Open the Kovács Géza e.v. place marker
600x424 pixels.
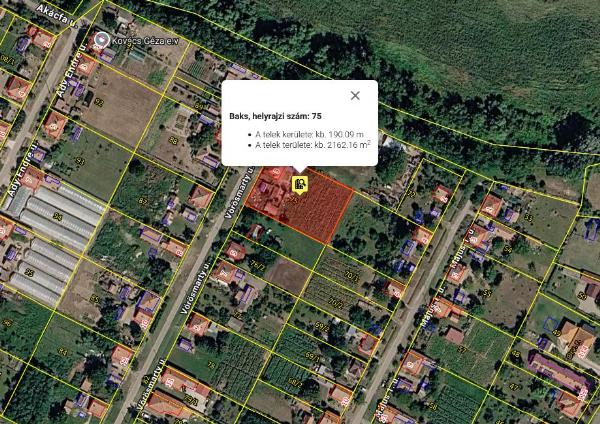pos(102,39)
